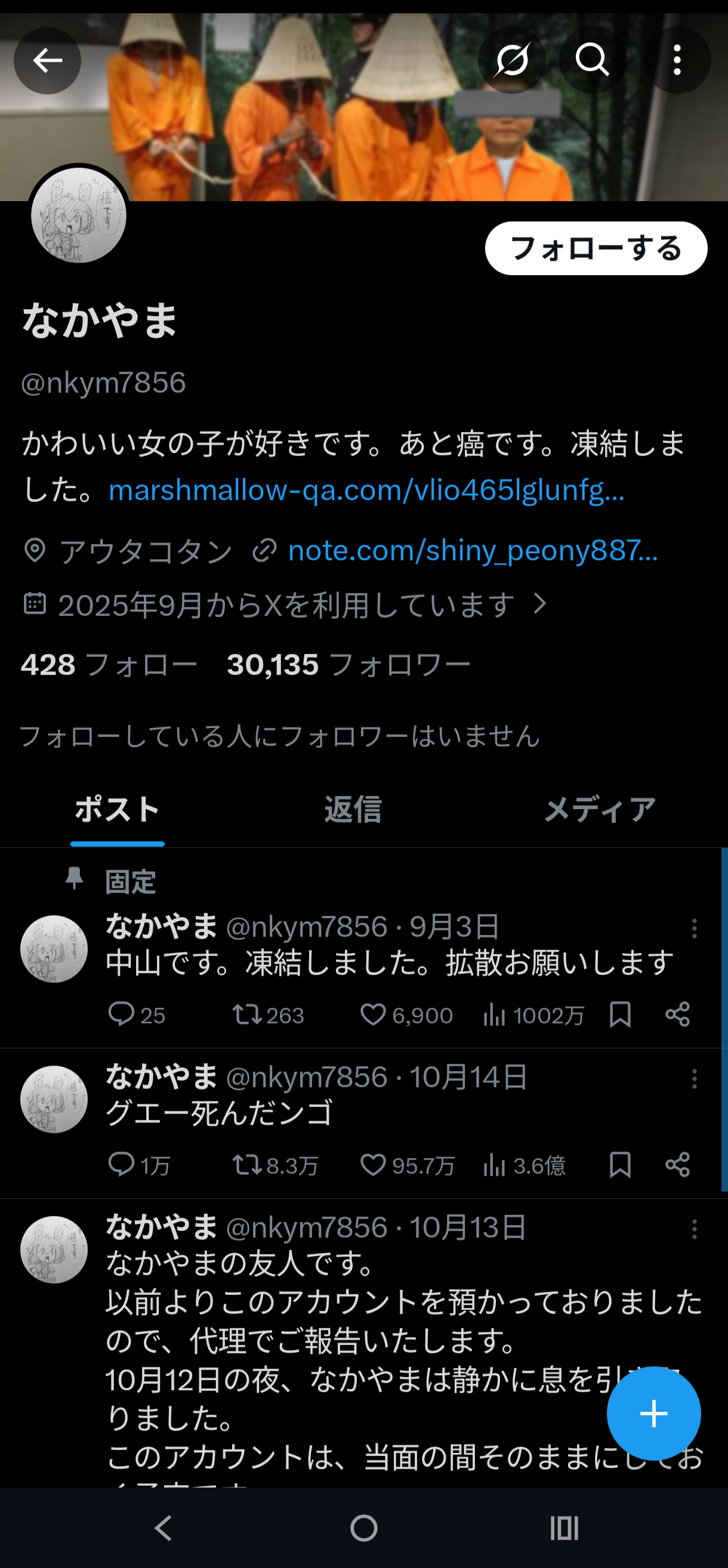Tap the system home button
The width and height of the screenshot is (728, 1568).
point(364,1528)
